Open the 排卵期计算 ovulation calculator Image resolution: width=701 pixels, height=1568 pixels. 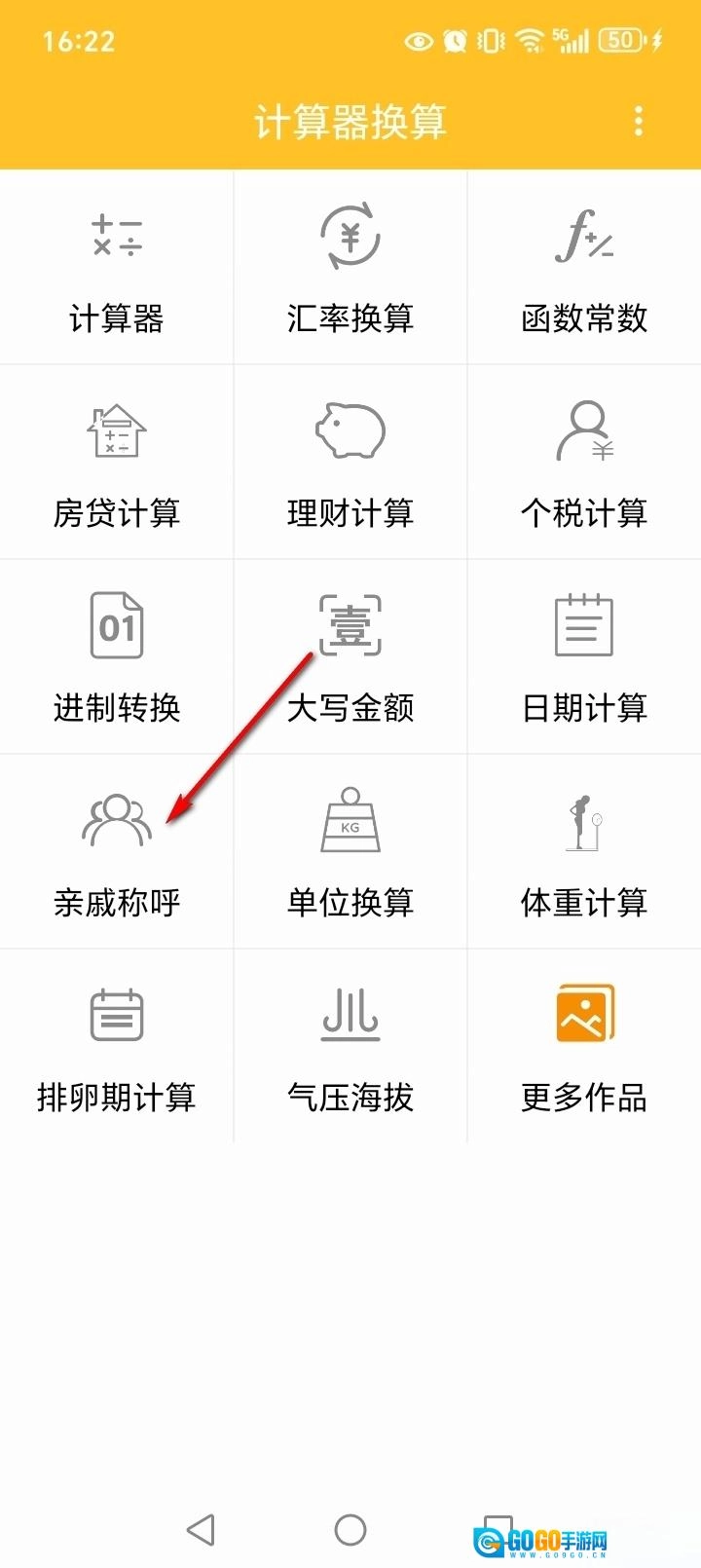[117, 1047]
